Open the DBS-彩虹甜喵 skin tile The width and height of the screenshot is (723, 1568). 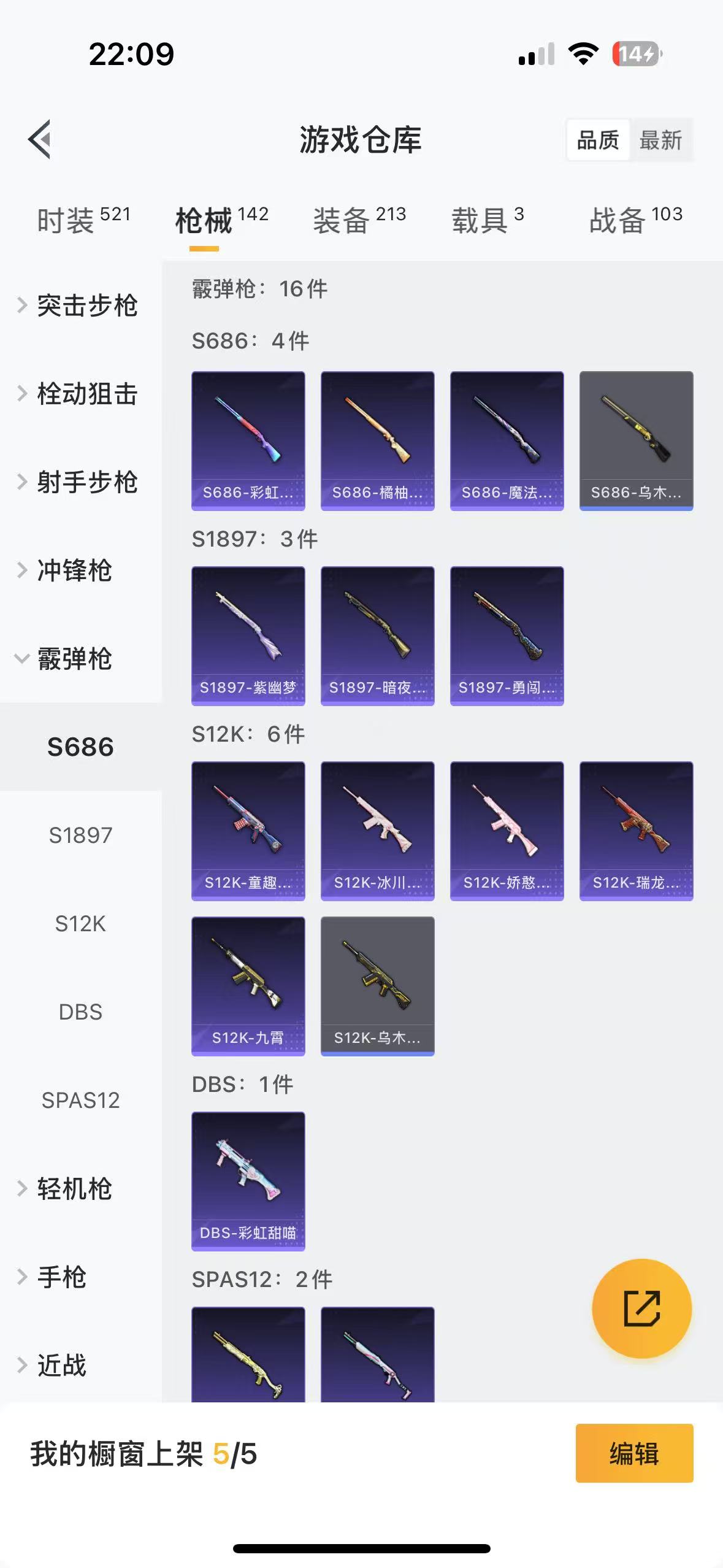[x=248, y=1181]
